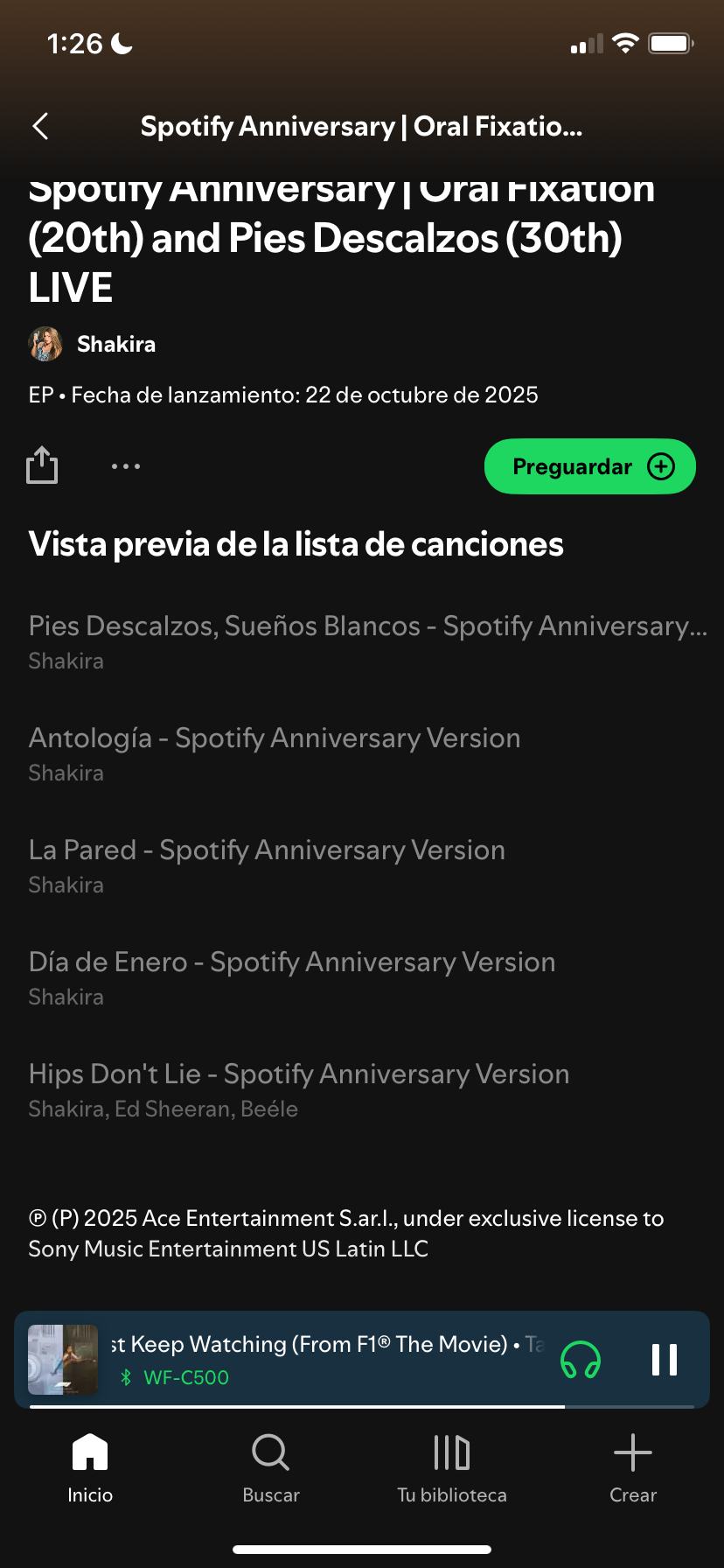Viewport: 724px width, 1568px height.
Task: Open the headphones device picker
Action: (x=581, y=1360)
